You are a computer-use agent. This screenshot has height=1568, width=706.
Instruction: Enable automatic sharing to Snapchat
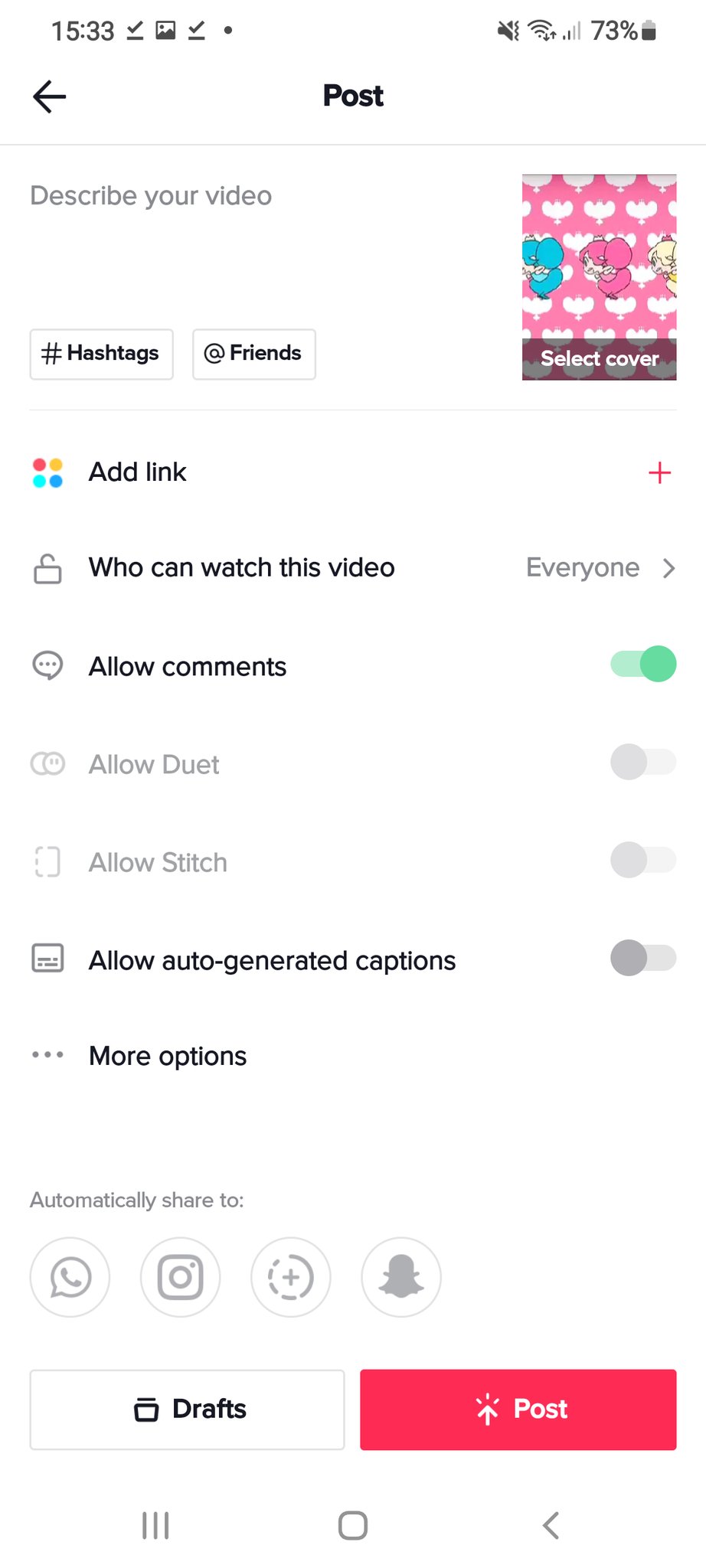[401, 1277]
